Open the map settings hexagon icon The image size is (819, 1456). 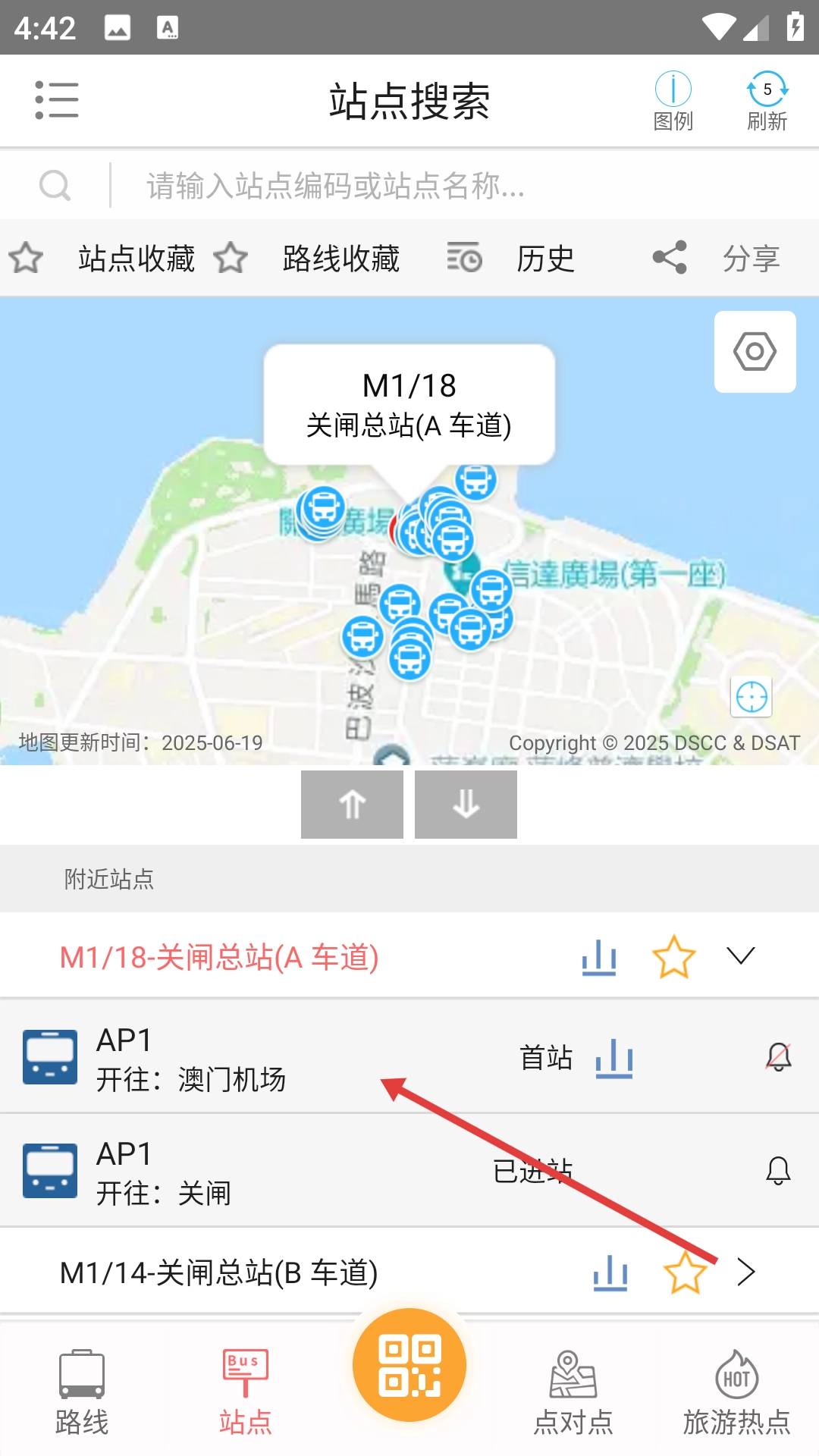pyautogui.click(x=755, y=352)
